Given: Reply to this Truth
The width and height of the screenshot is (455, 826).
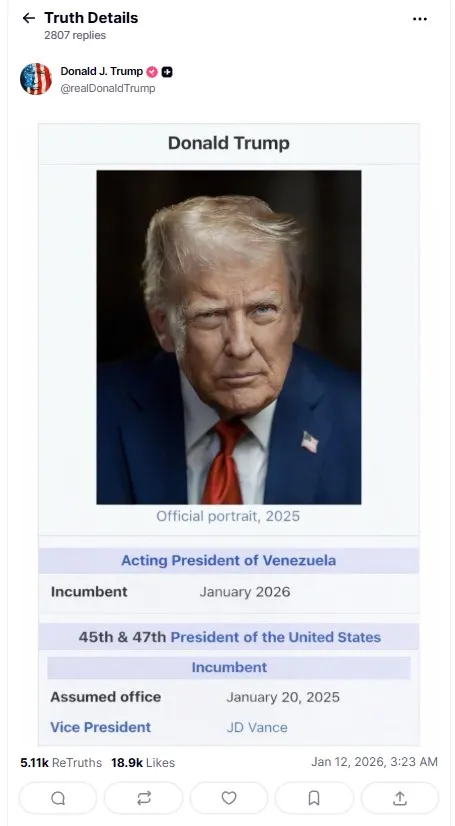Looking at the screenshot, I should [x=58, y=798].
